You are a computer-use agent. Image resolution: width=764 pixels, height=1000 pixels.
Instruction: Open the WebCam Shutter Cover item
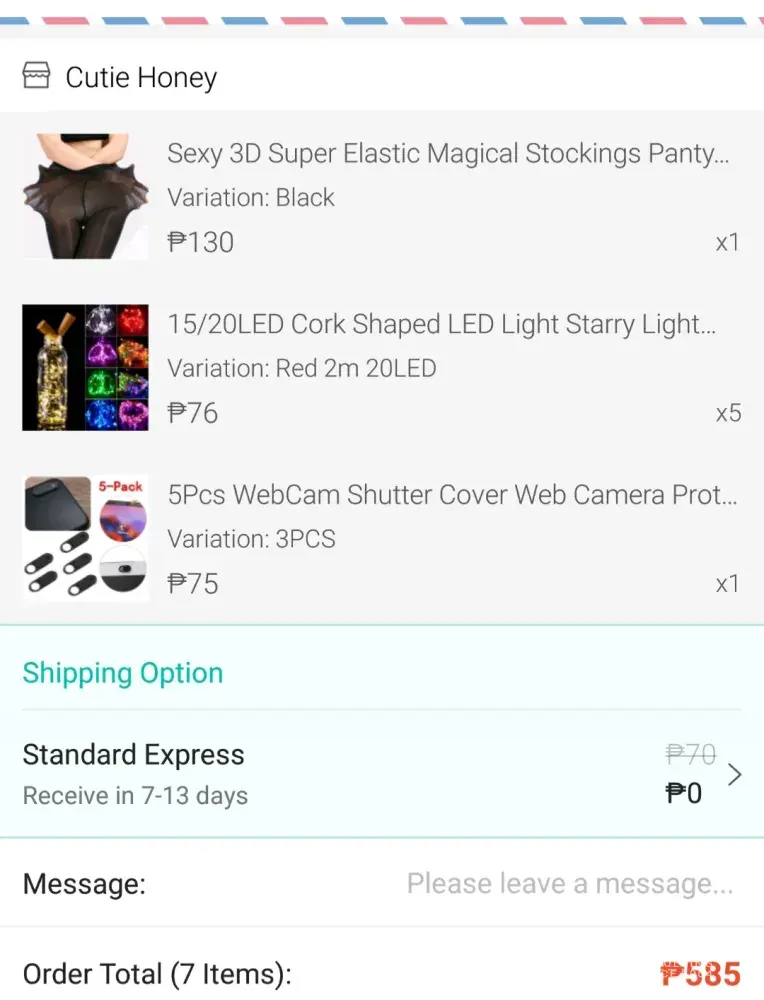tap(451, 495)
